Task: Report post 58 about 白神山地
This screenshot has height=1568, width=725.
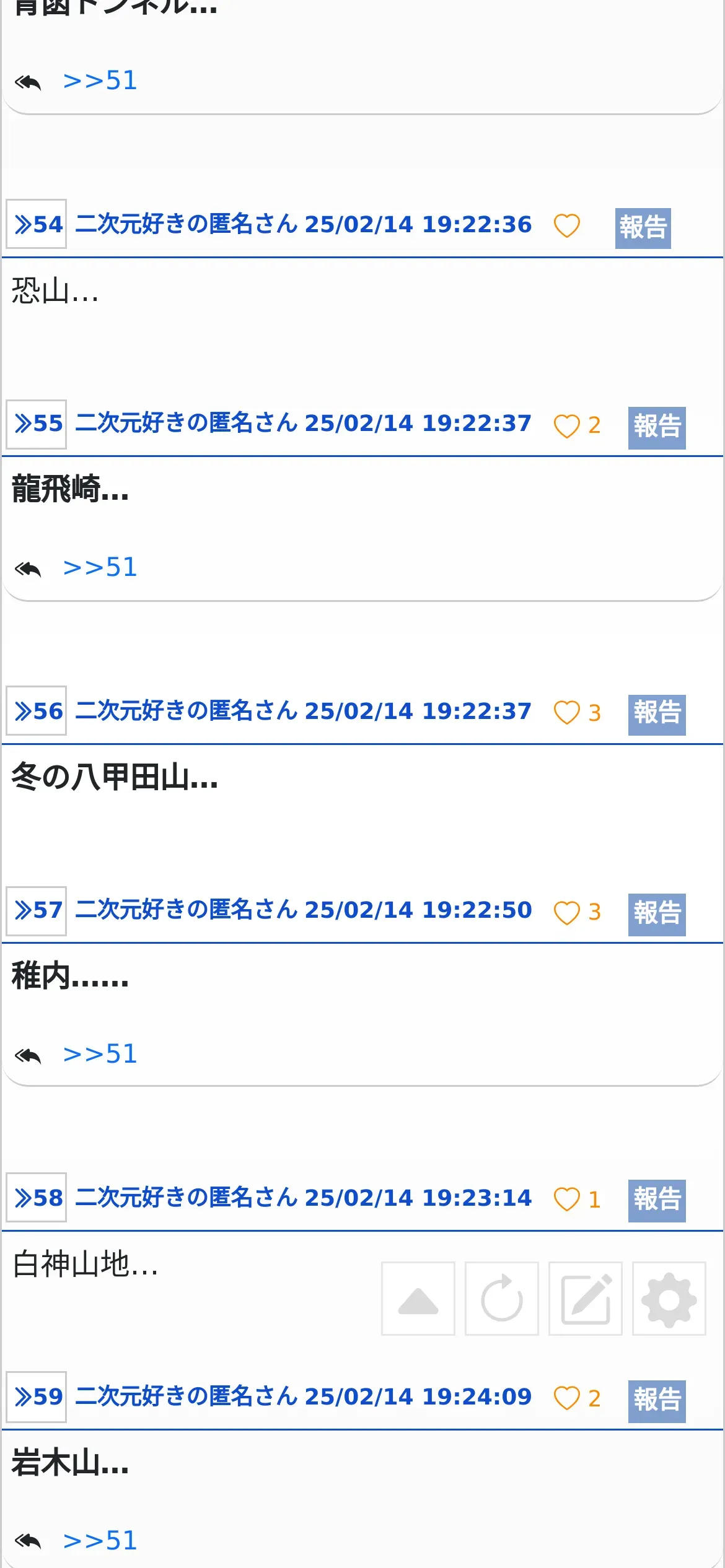Action: tap(656, 1200)
